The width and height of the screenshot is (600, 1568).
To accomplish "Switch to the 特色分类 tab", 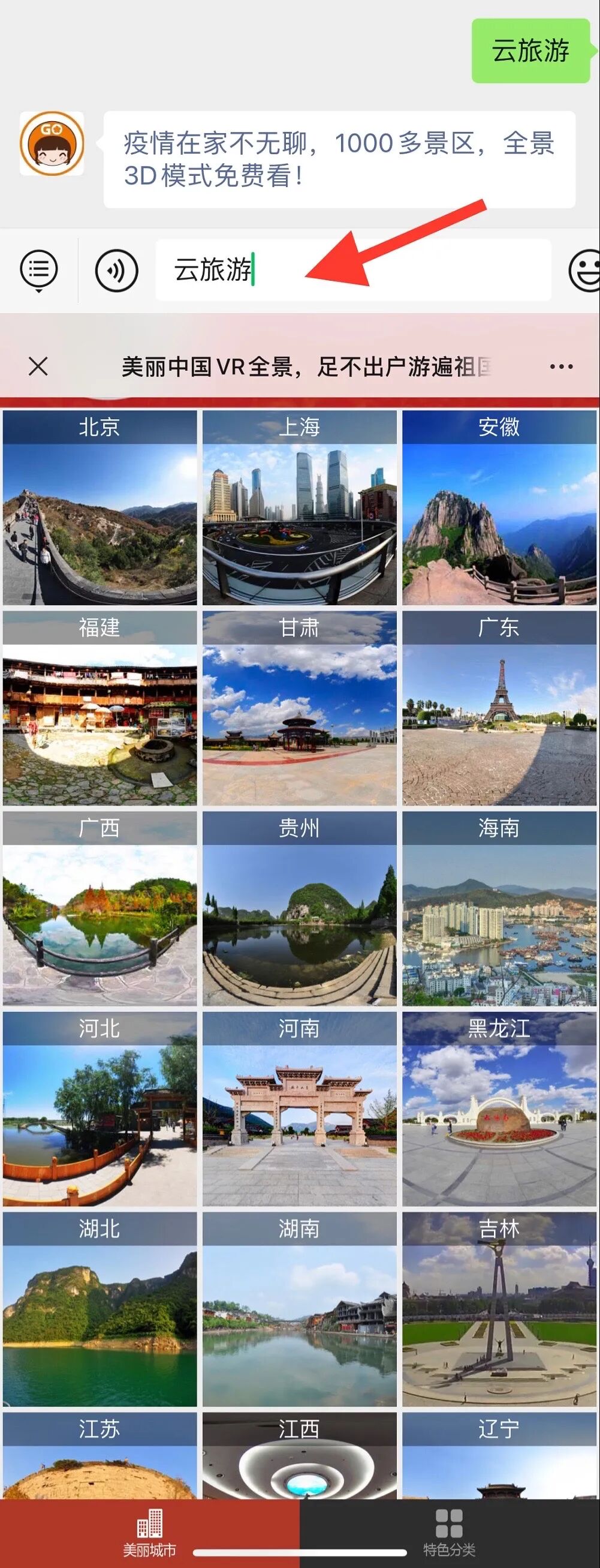I will pyautogui.click(x=449, y=1531).
